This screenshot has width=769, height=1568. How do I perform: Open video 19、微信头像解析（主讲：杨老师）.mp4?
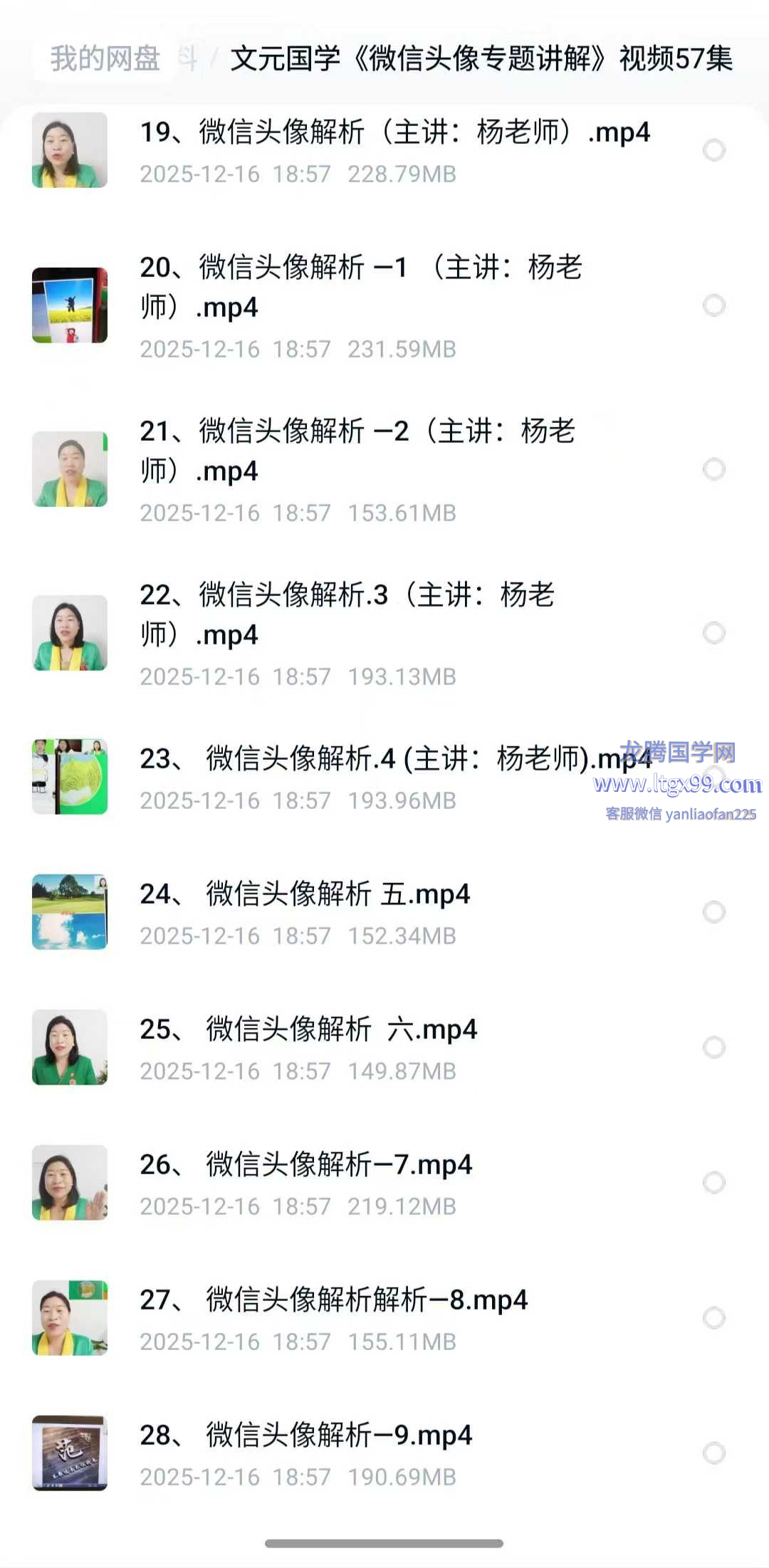tap(394, 132)
